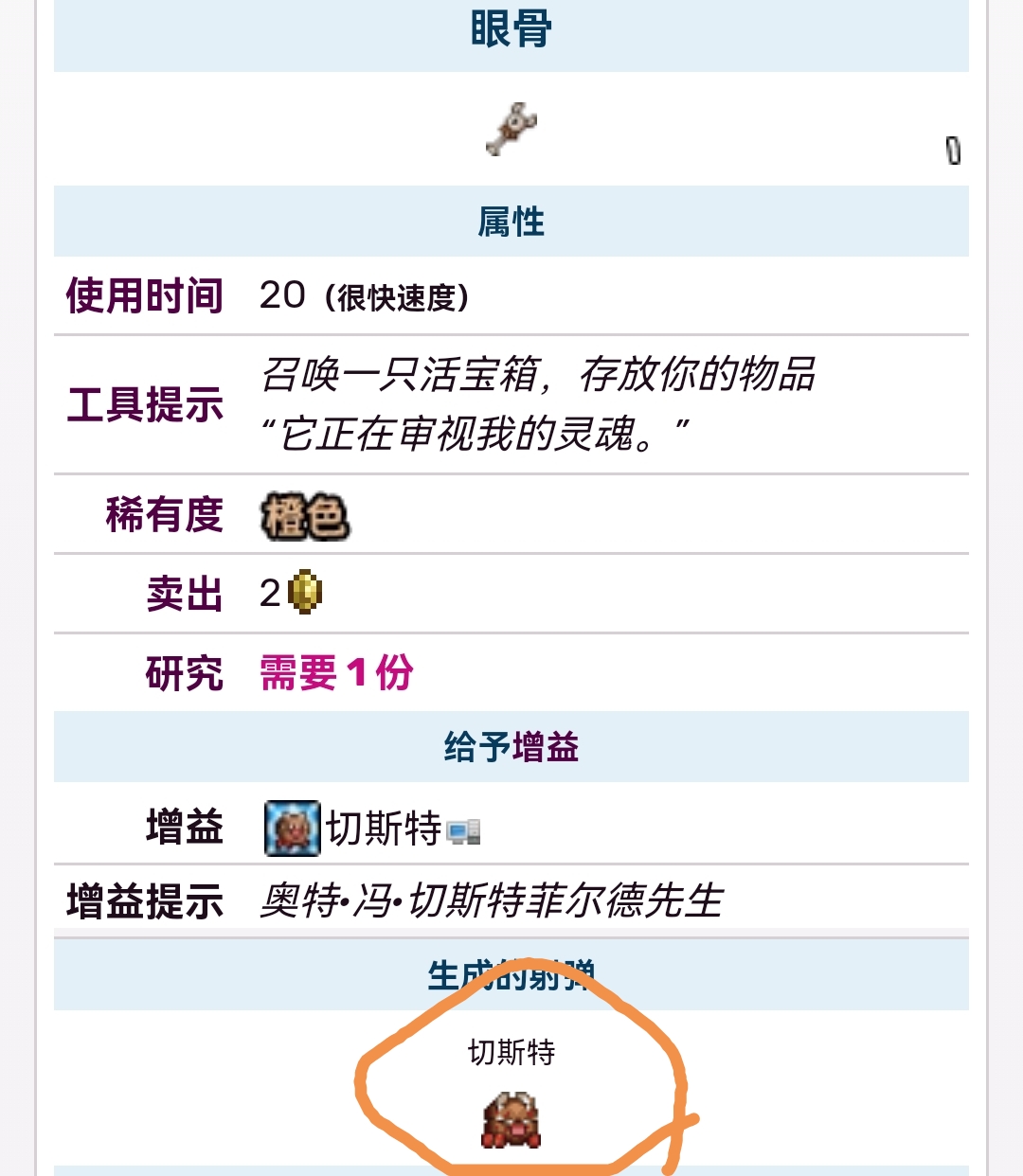Open the 切斯特 projectile sprite

(x=511, y=1120)
